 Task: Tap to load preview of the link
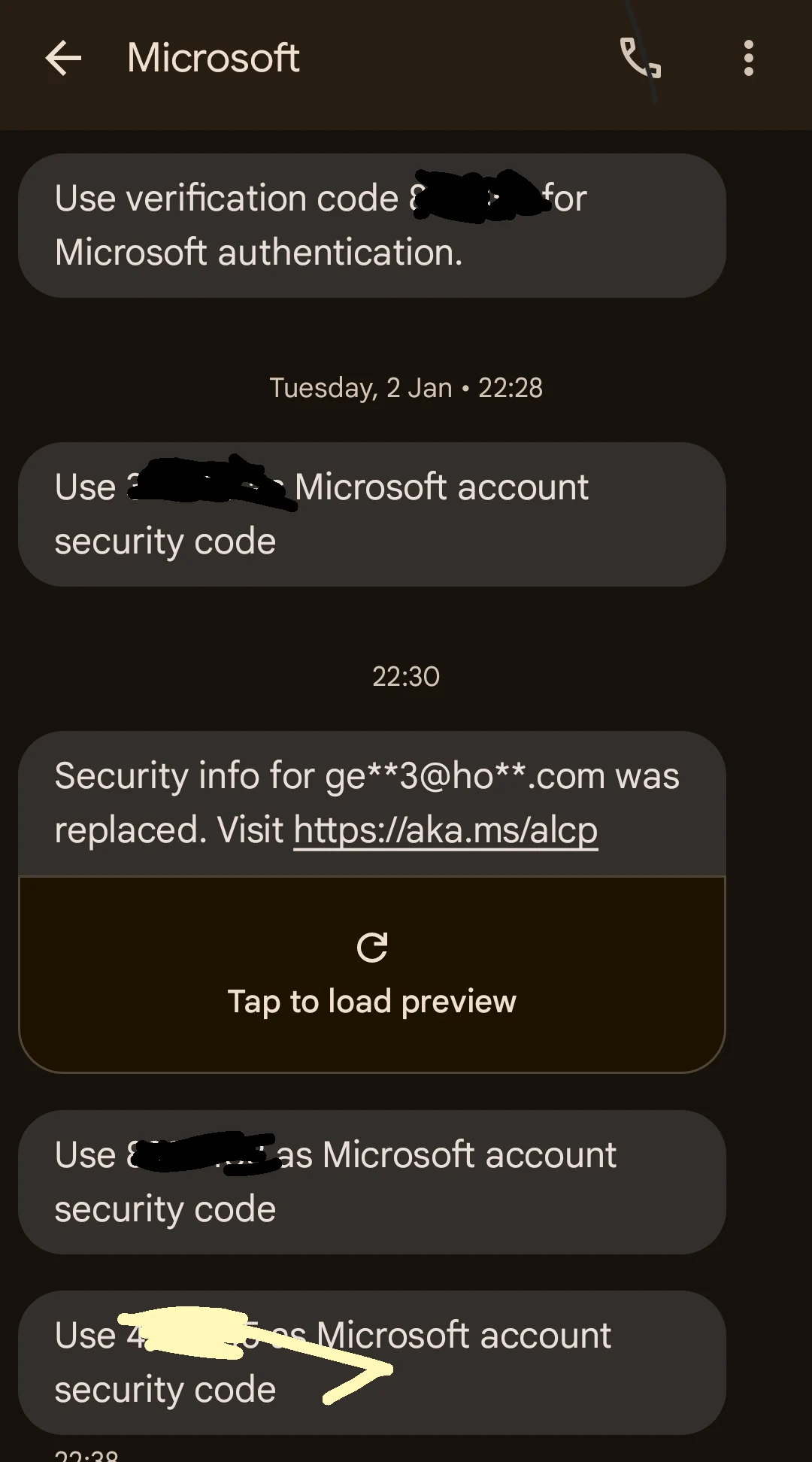pyautogui.click(x=372, y=1001)
